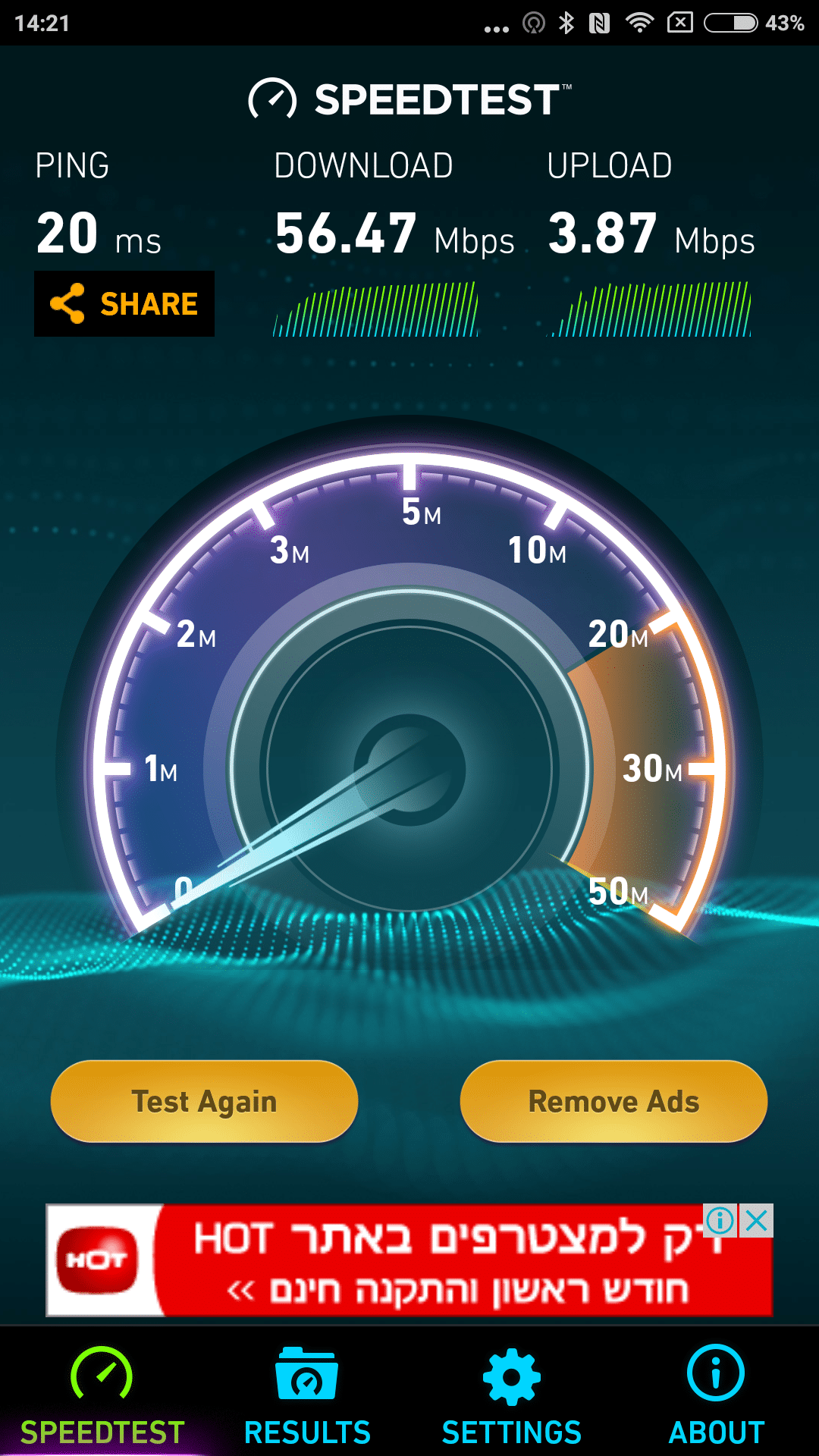Image resolution: width=819 pixels, height=1456 pixels.
Task: Open the Settings tab
Action: [512, 1397]
